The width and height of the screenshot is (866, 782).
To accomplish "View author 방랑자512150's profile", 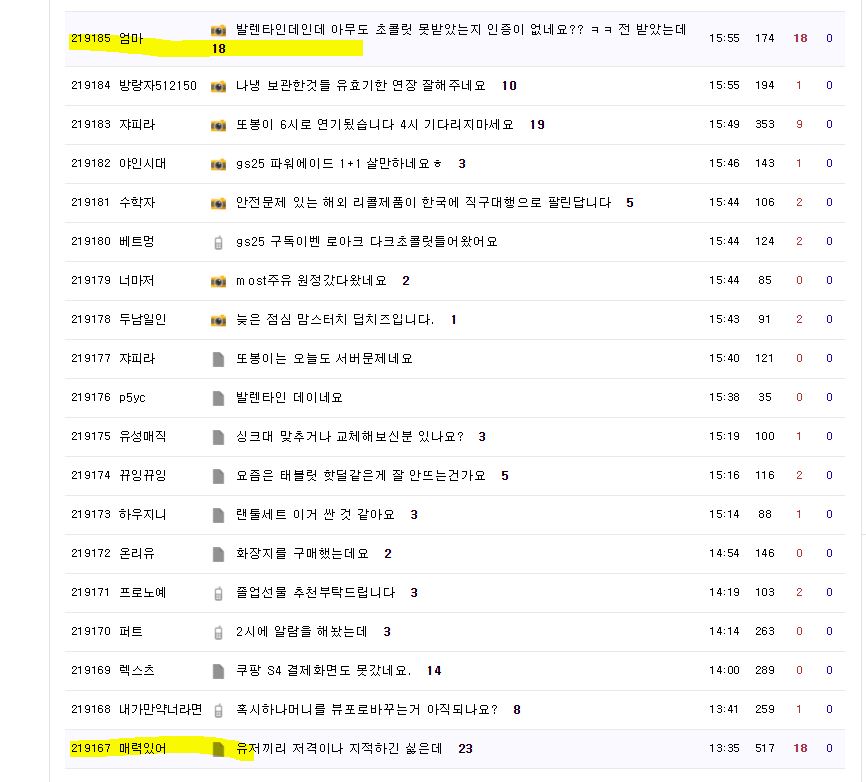I will coord(158,86).
